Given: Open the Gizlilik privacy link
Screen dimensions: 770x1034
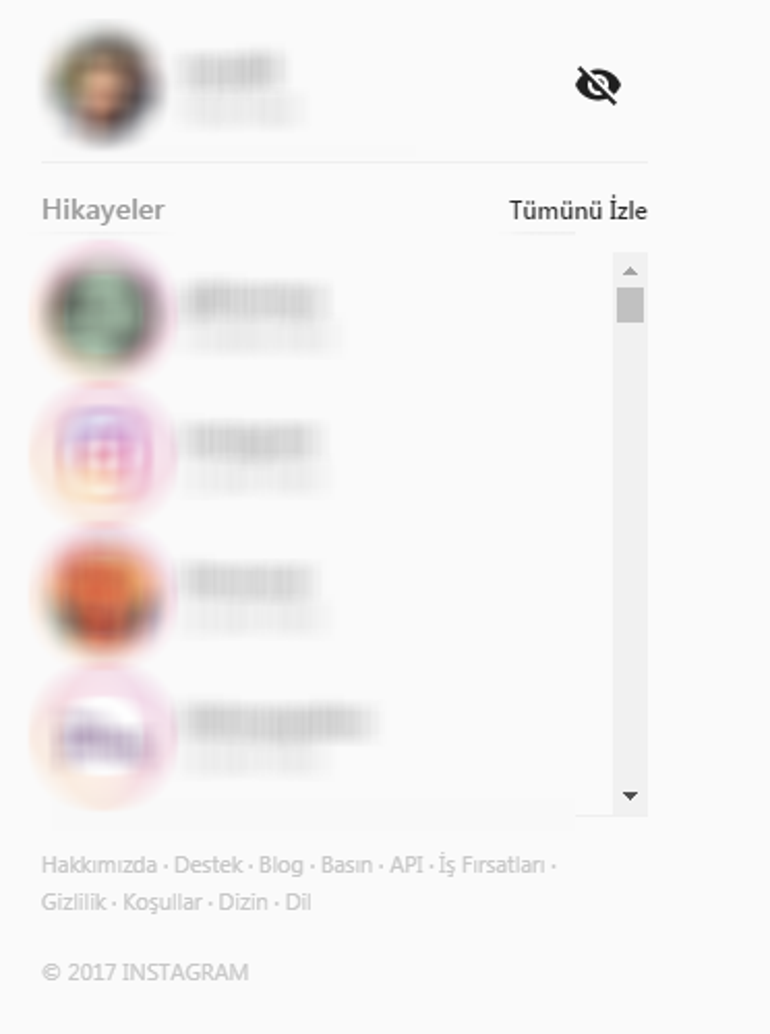Looking at the screenshot, I should tap(74, 902).
